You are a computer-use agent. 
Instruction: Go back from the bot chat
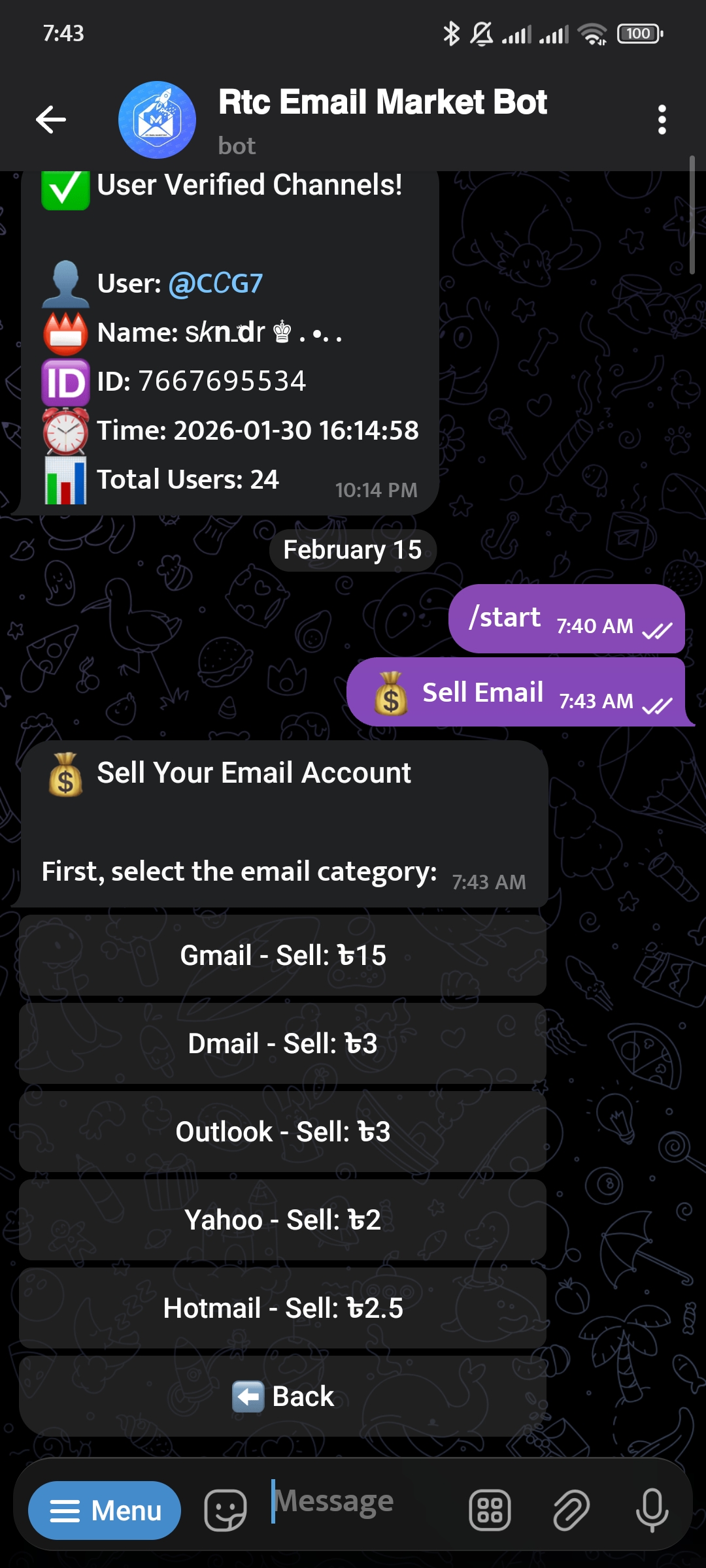(x=51, y=120)
